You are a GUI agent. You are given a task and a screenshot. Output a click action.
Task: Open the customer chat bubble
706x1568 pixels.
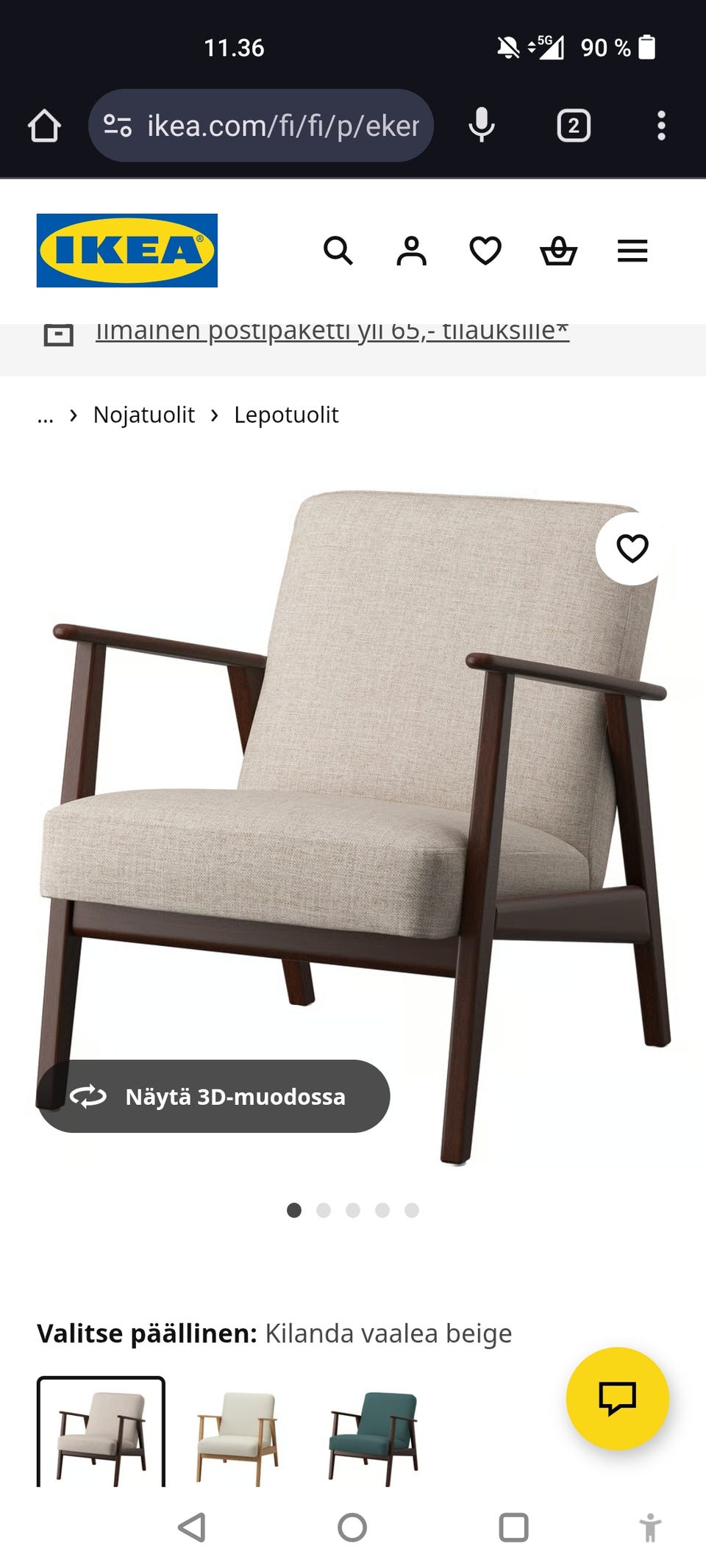[618, 1399]
